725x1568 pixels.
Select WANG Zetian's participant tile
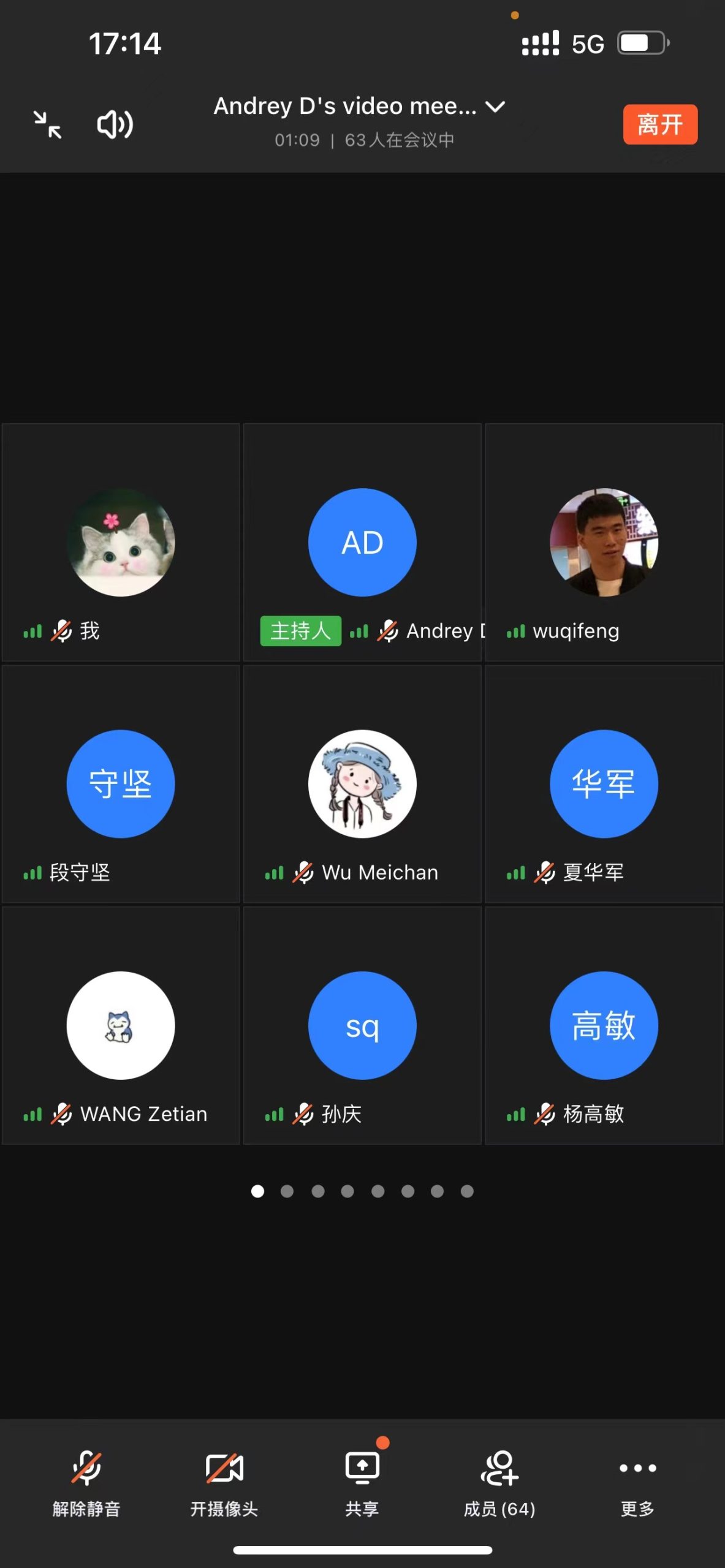pos(121,1025)
